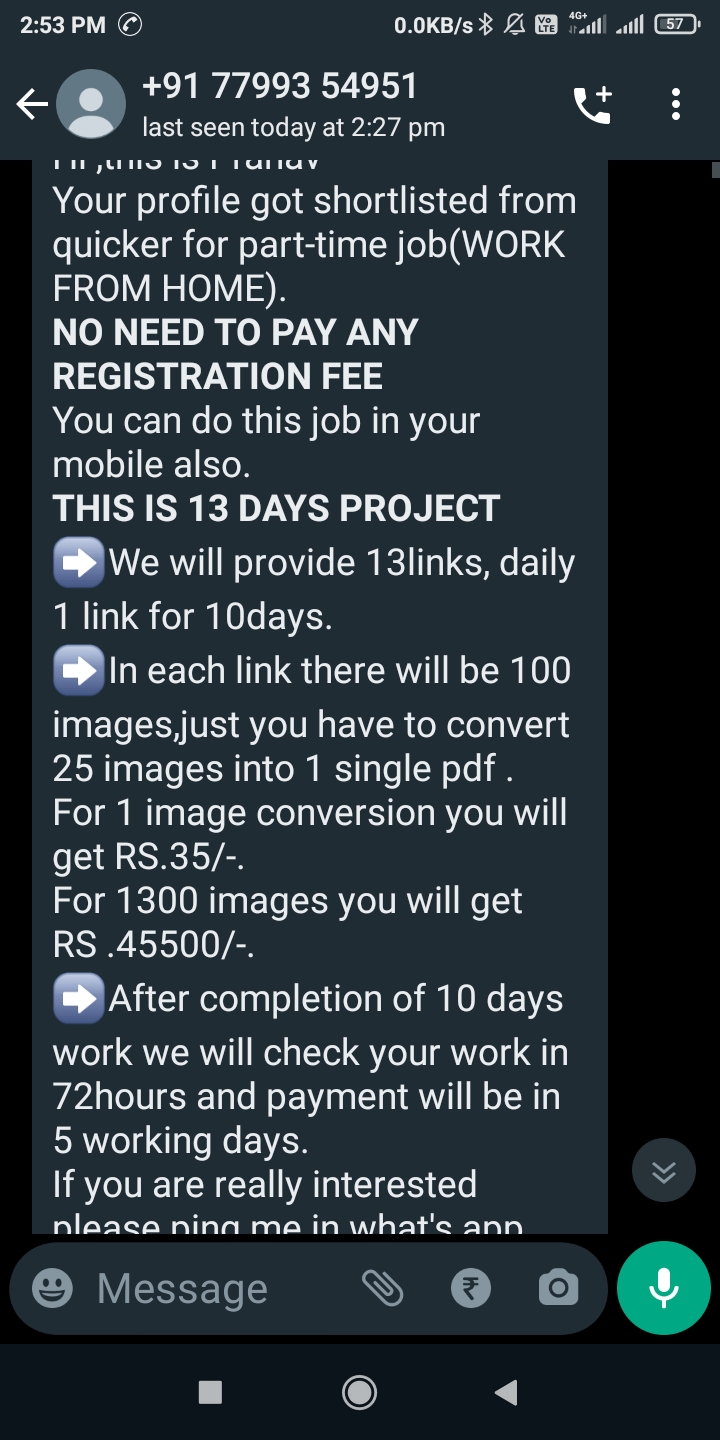Screen dimensions: 720x1440
Task: Go to the phone's home screen
Action: pos(360,1392)
